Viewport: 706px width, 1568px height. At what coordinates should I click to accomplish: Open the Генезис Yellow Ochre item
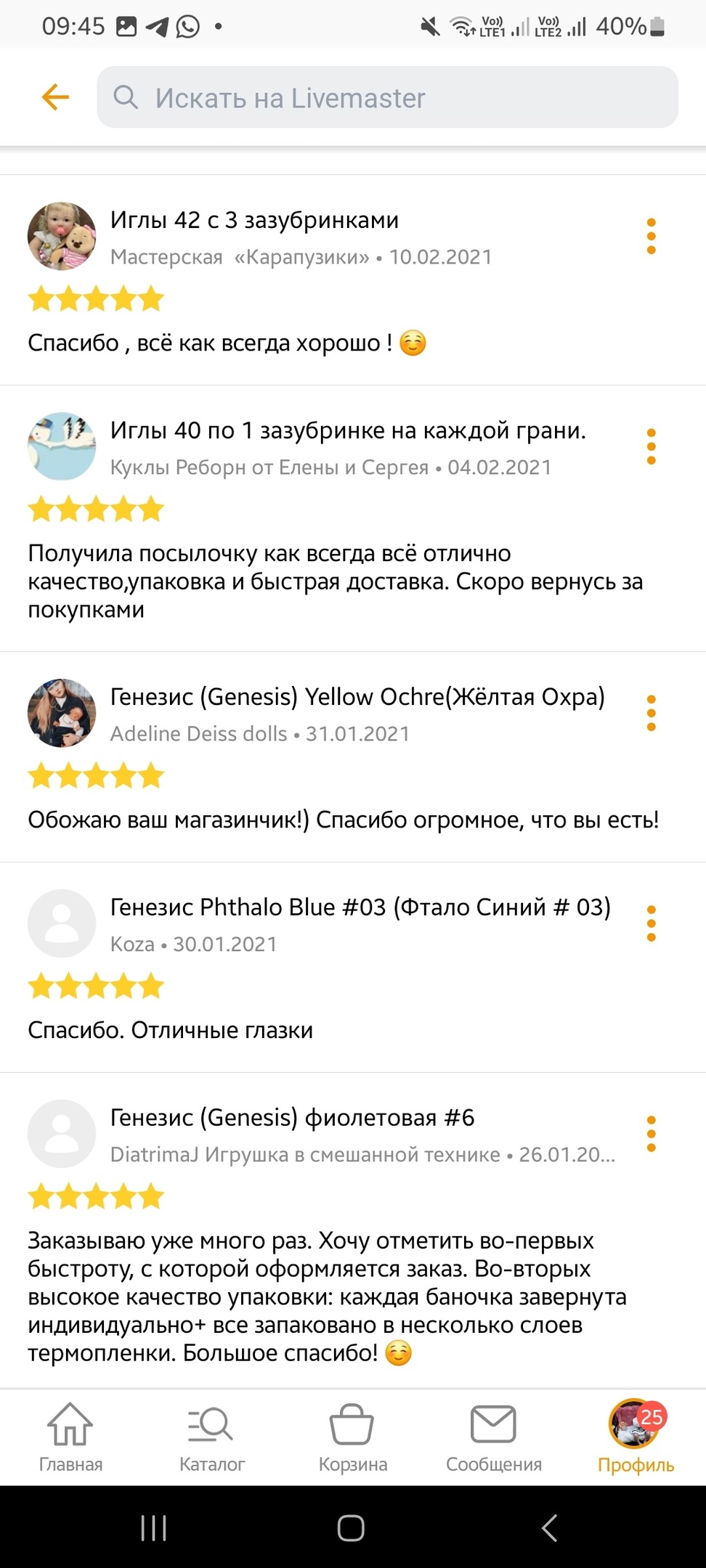click(357, 697)
